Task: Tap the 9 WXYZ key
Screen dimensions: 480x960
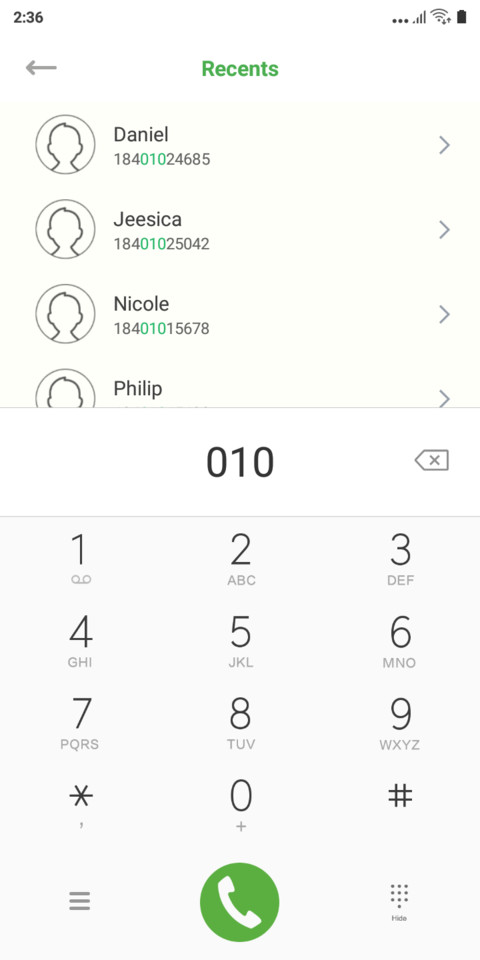Action: pos(400,723)
